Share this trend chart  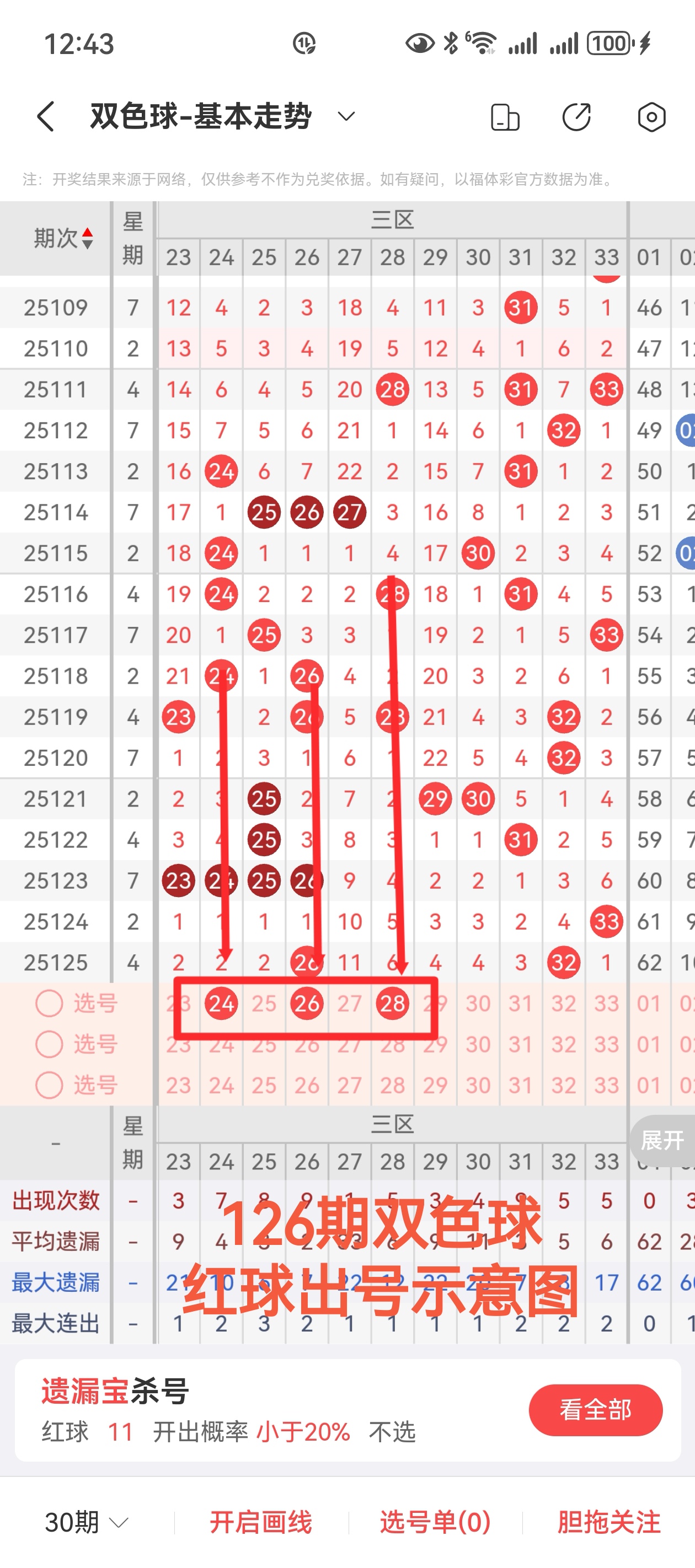tap(576, 117)
